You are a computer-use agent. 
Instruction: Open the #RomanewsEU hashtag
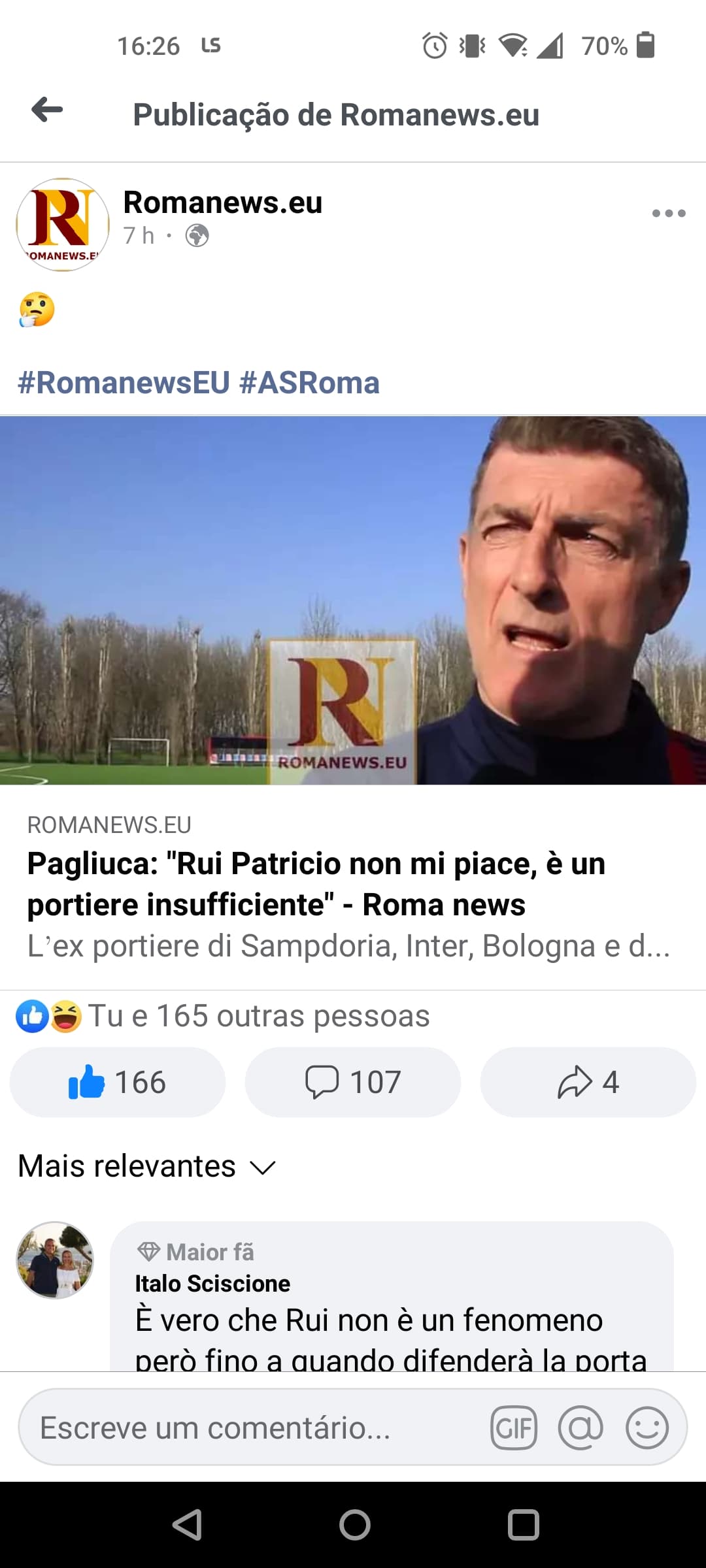124,383
